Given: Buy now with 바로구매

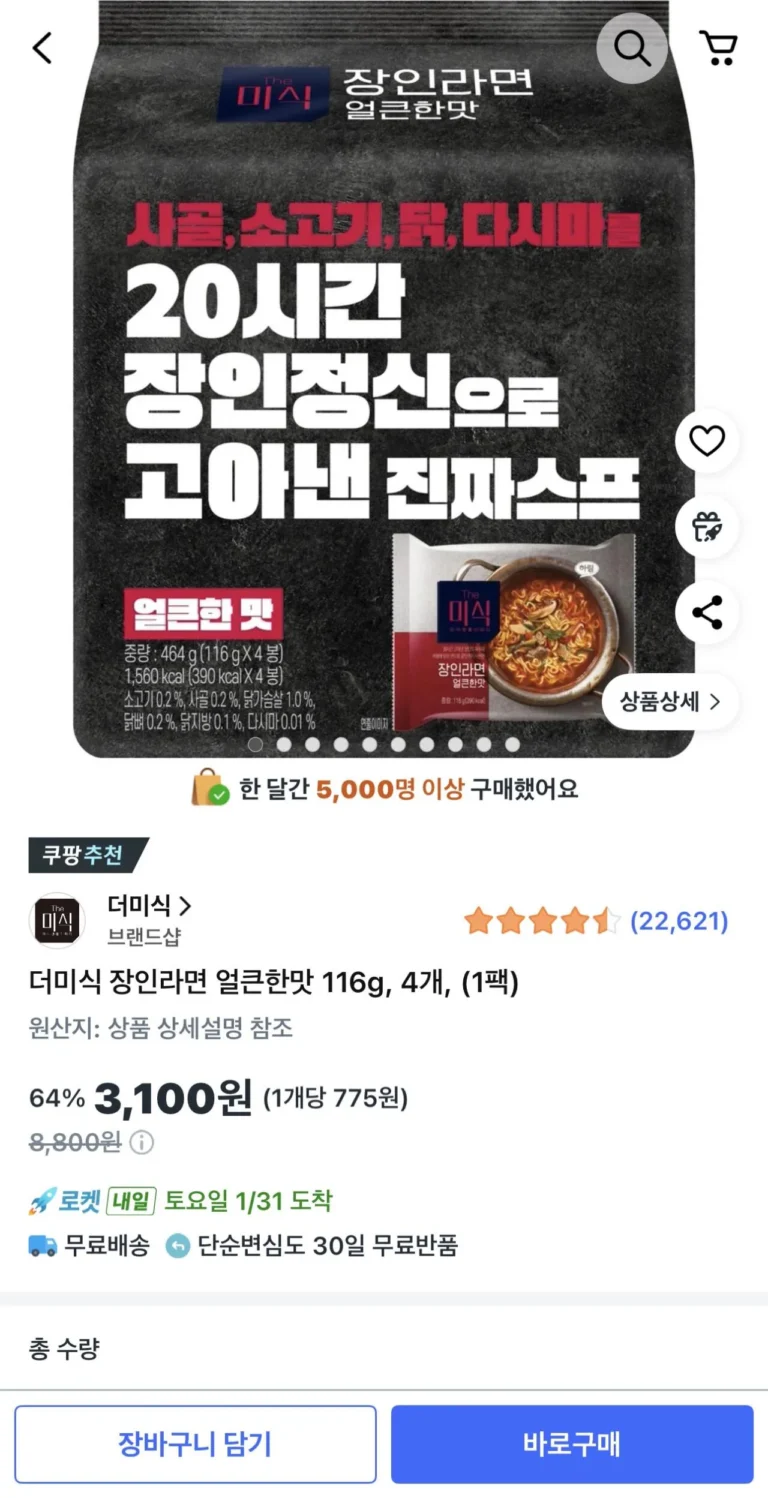Looking at the screenshot, I should 571,1444.
